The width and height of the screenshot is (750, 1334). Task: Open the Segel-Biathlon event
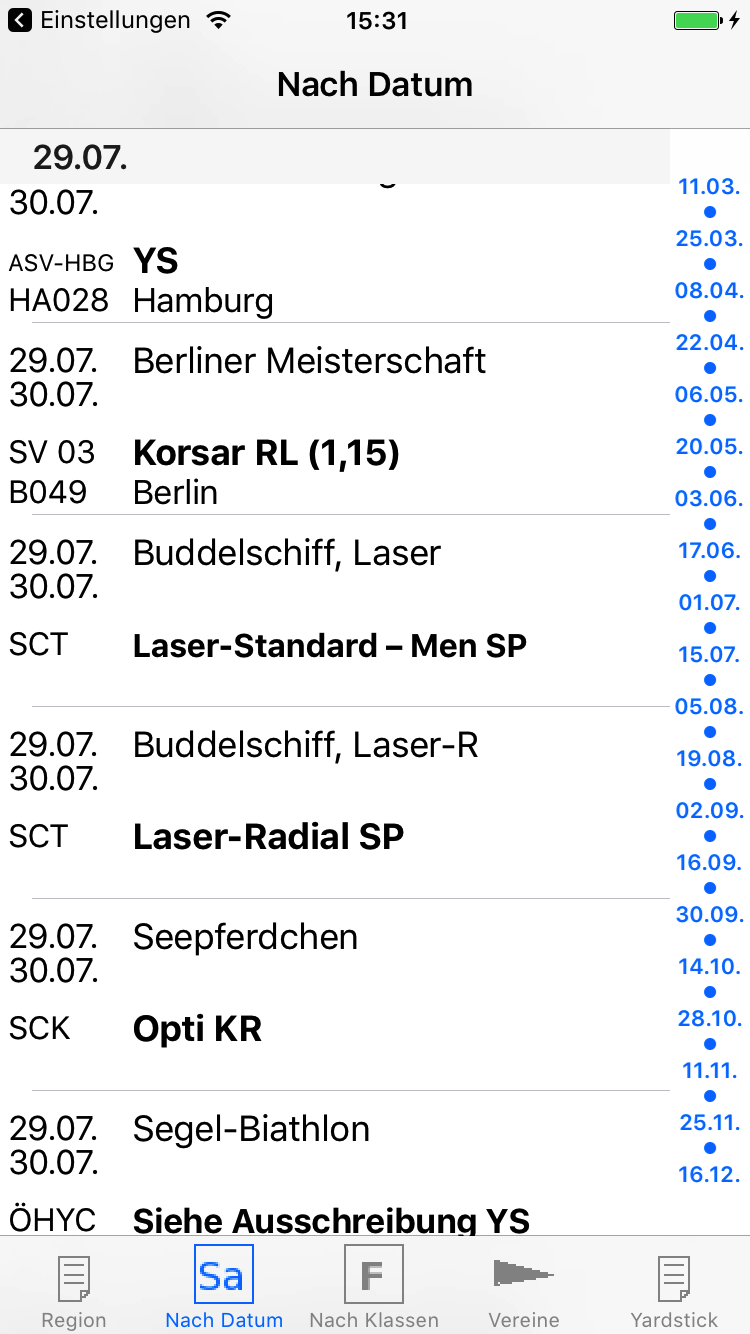[x=335, y=1163]
